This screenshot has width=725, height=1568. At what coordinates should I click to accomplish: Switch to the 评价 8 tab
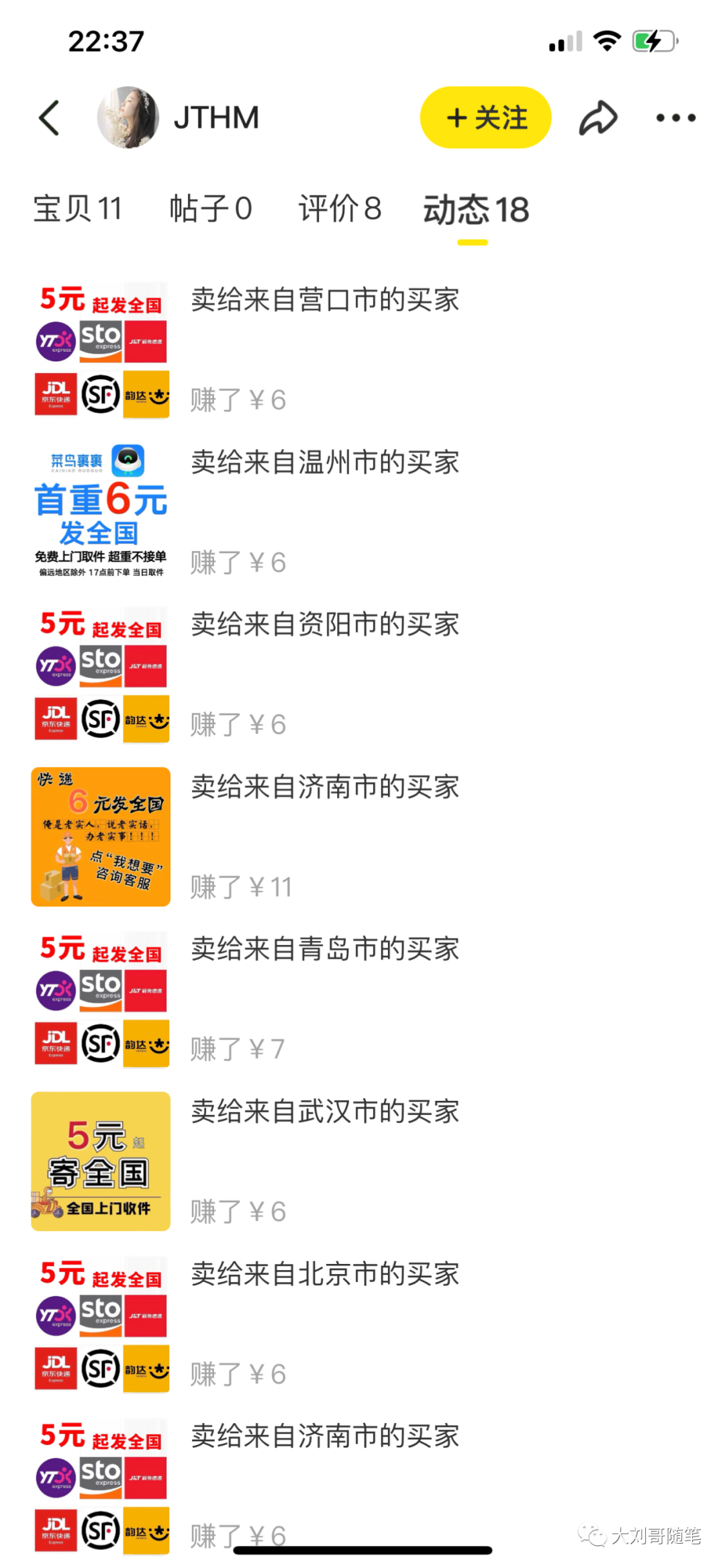tap(340, 209)
